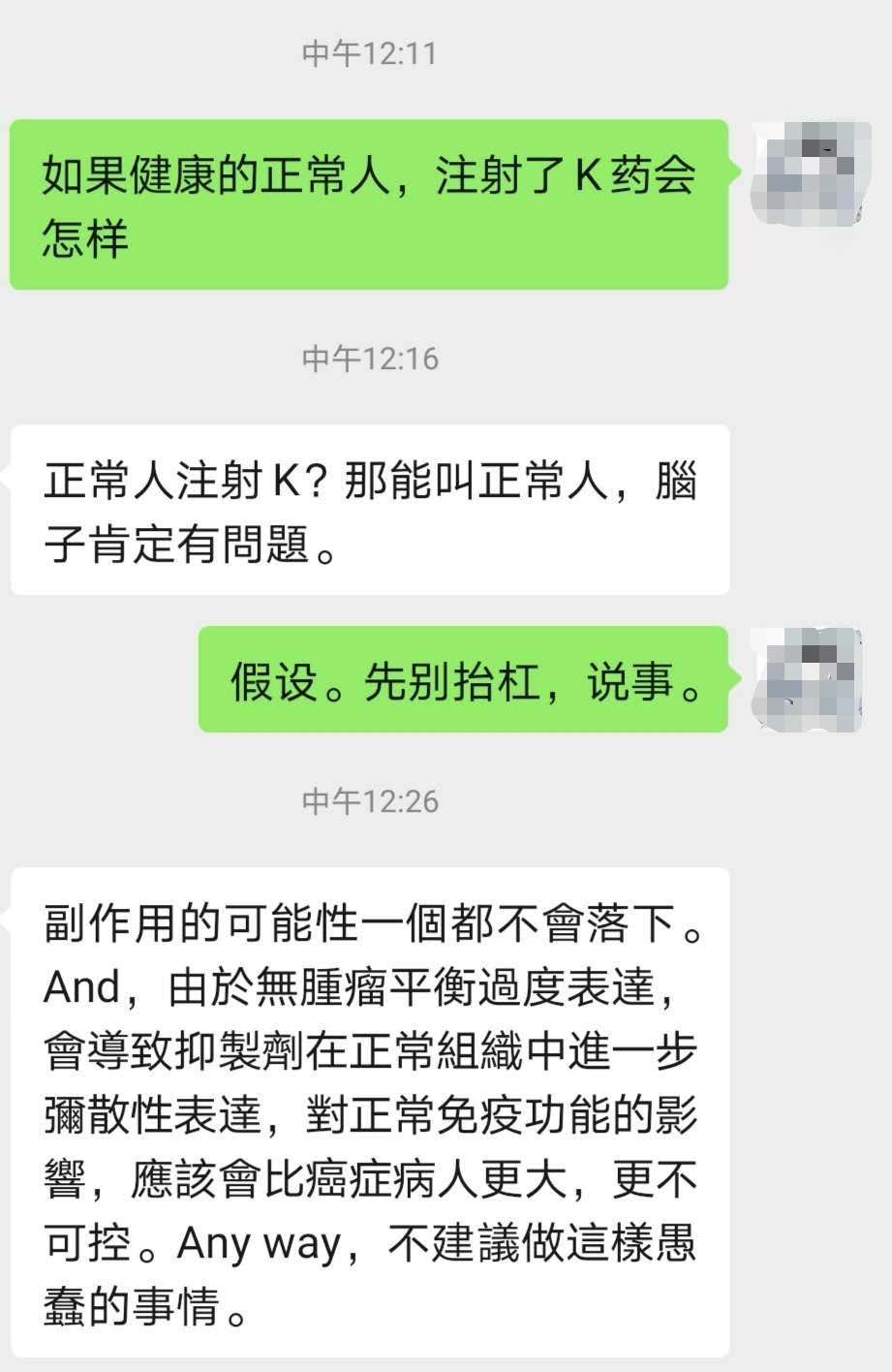Click the timestamp 中午12:26
The width and height of the screenshot is (892, 1372).
[x=371, y=799]
